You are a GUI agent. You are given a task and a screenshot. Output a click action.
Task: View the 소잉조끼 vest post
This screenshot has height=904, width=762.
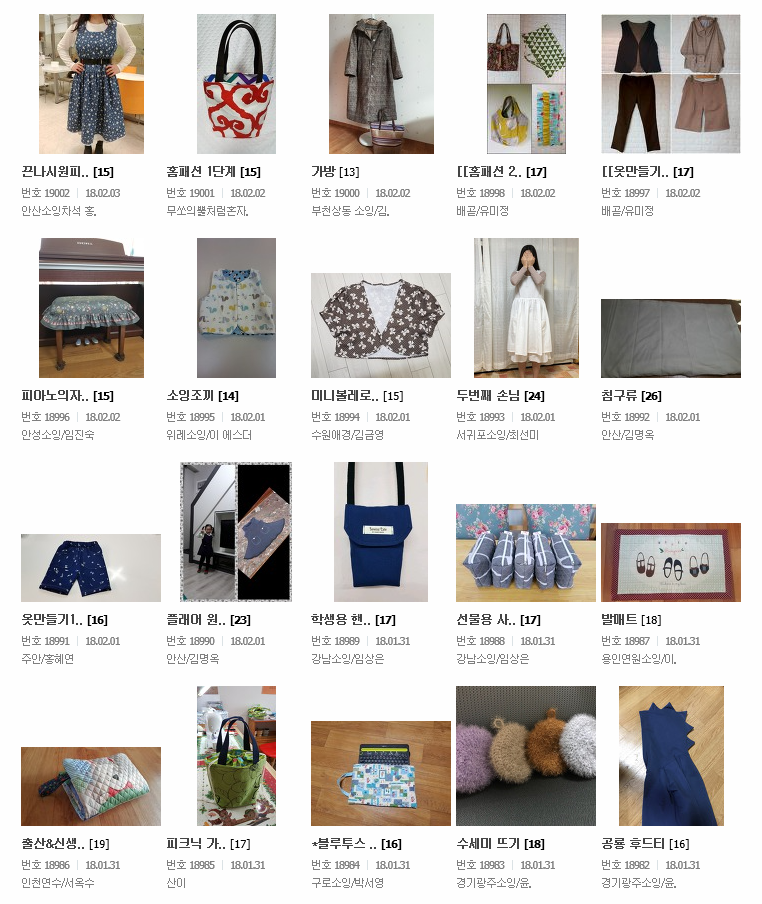click(236, 307)
